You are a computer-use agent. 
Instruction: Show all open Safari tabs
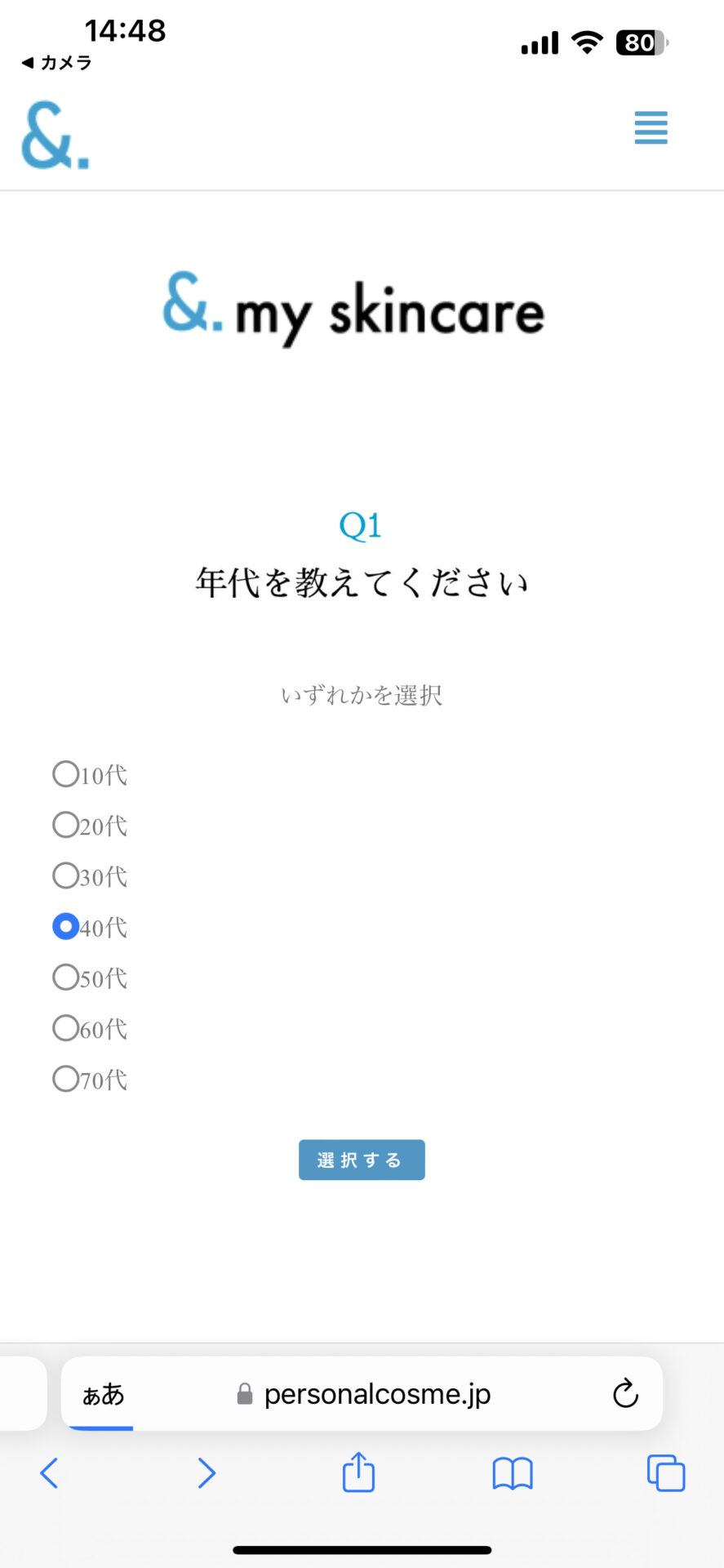pos(666,1473)
